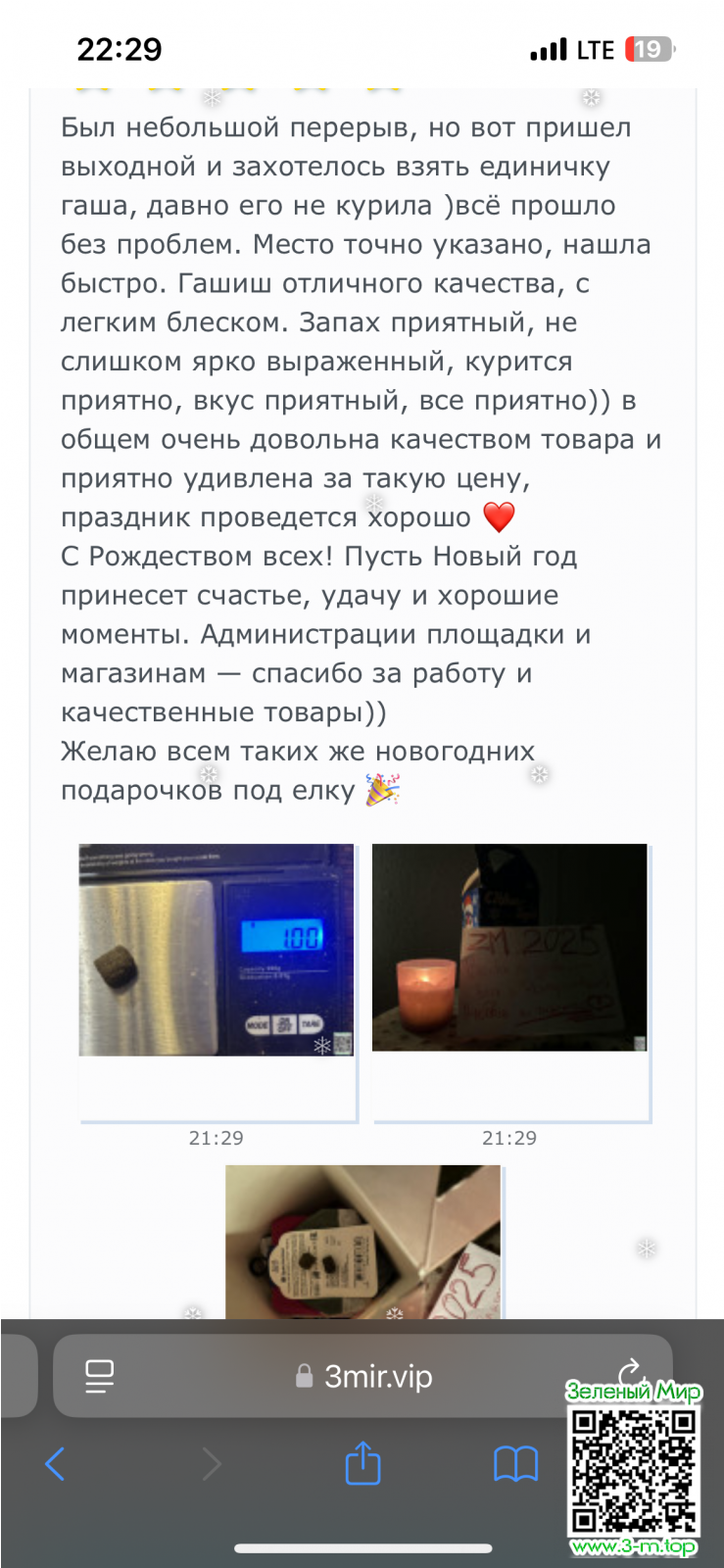View the partially visible third attached photo

click(x=363, y=1242)
